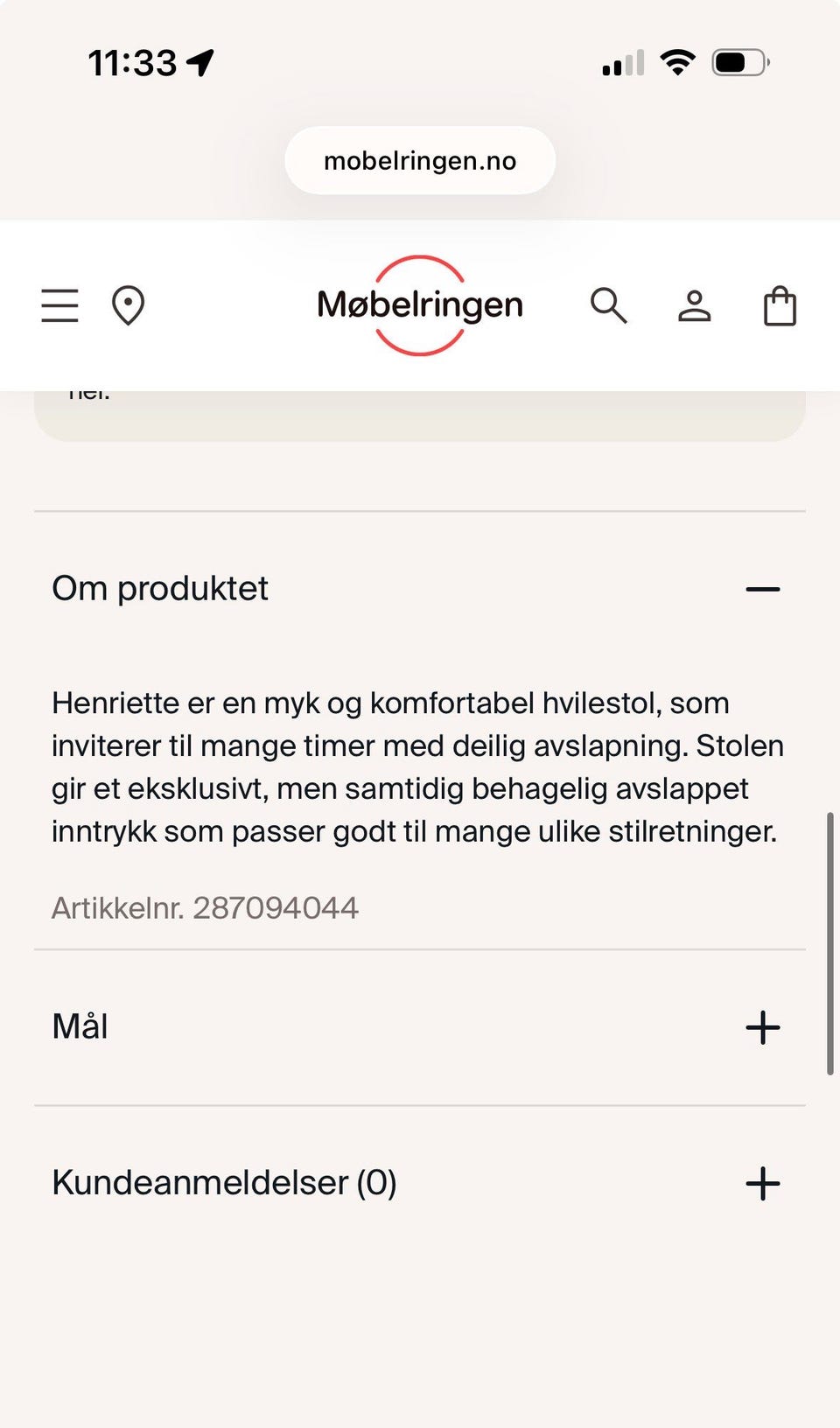Open the hamburger navigation menu

59,305
